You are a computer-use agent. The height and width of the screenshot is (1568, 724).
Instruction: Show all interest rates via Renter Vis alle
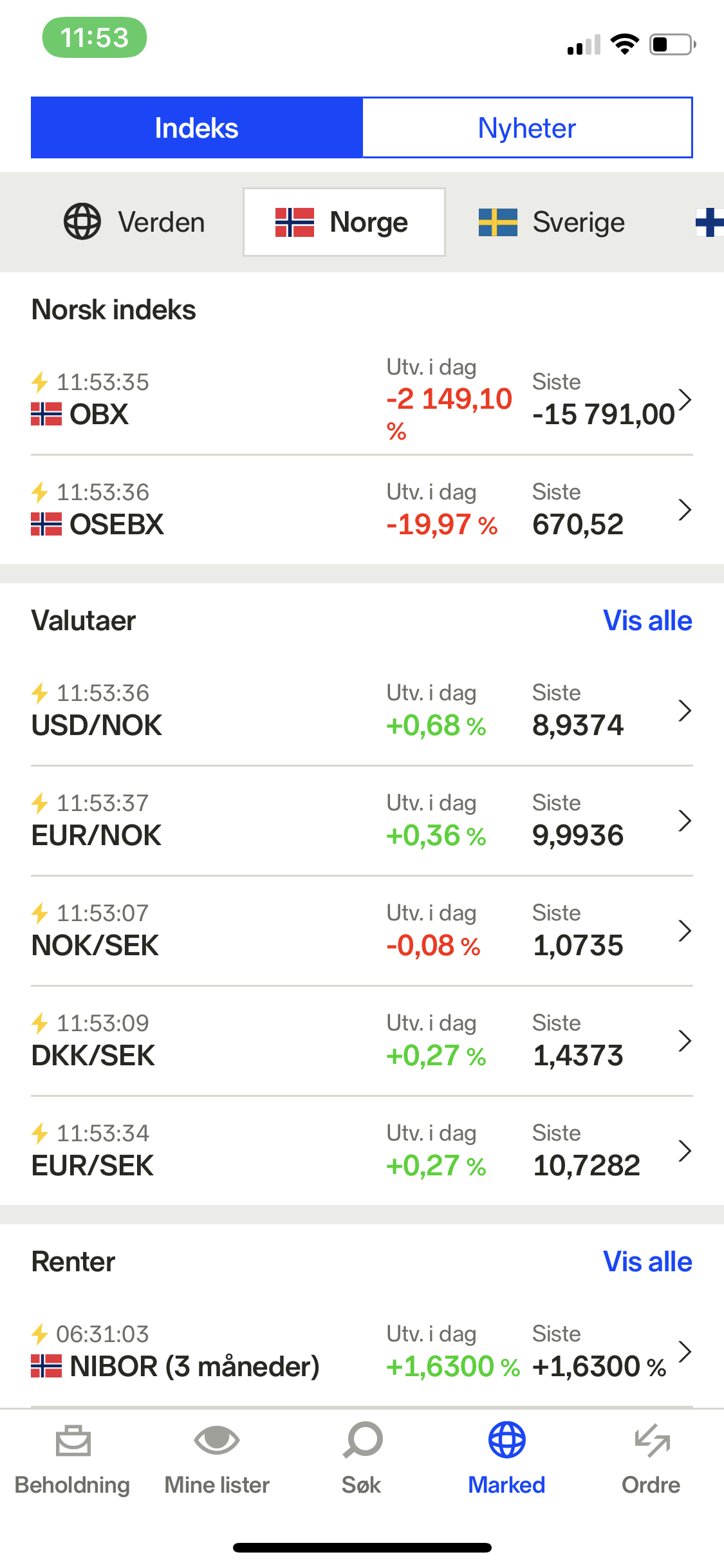point(647,1262)
